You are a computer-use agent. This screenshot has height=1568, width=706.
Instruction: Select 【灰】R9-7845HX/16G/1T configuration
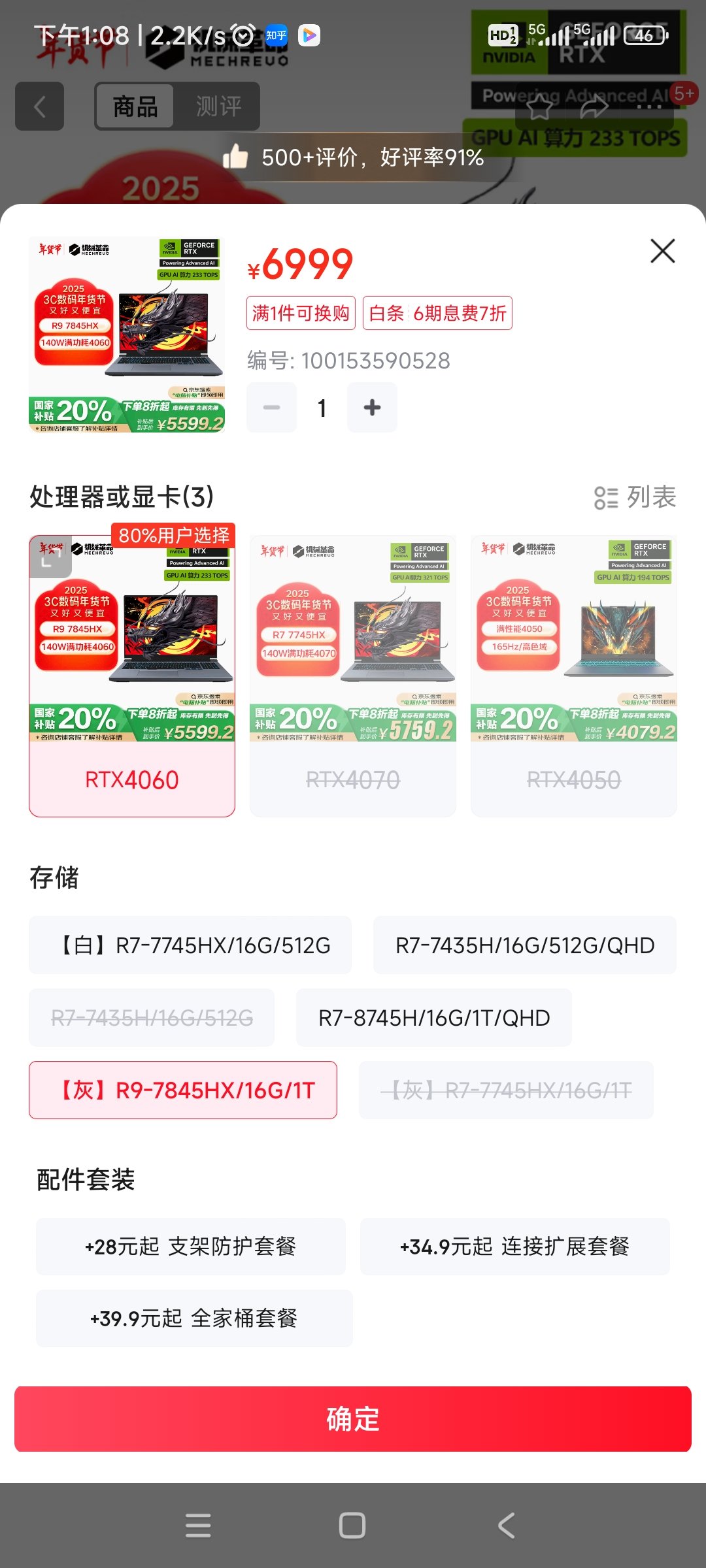183,1090
